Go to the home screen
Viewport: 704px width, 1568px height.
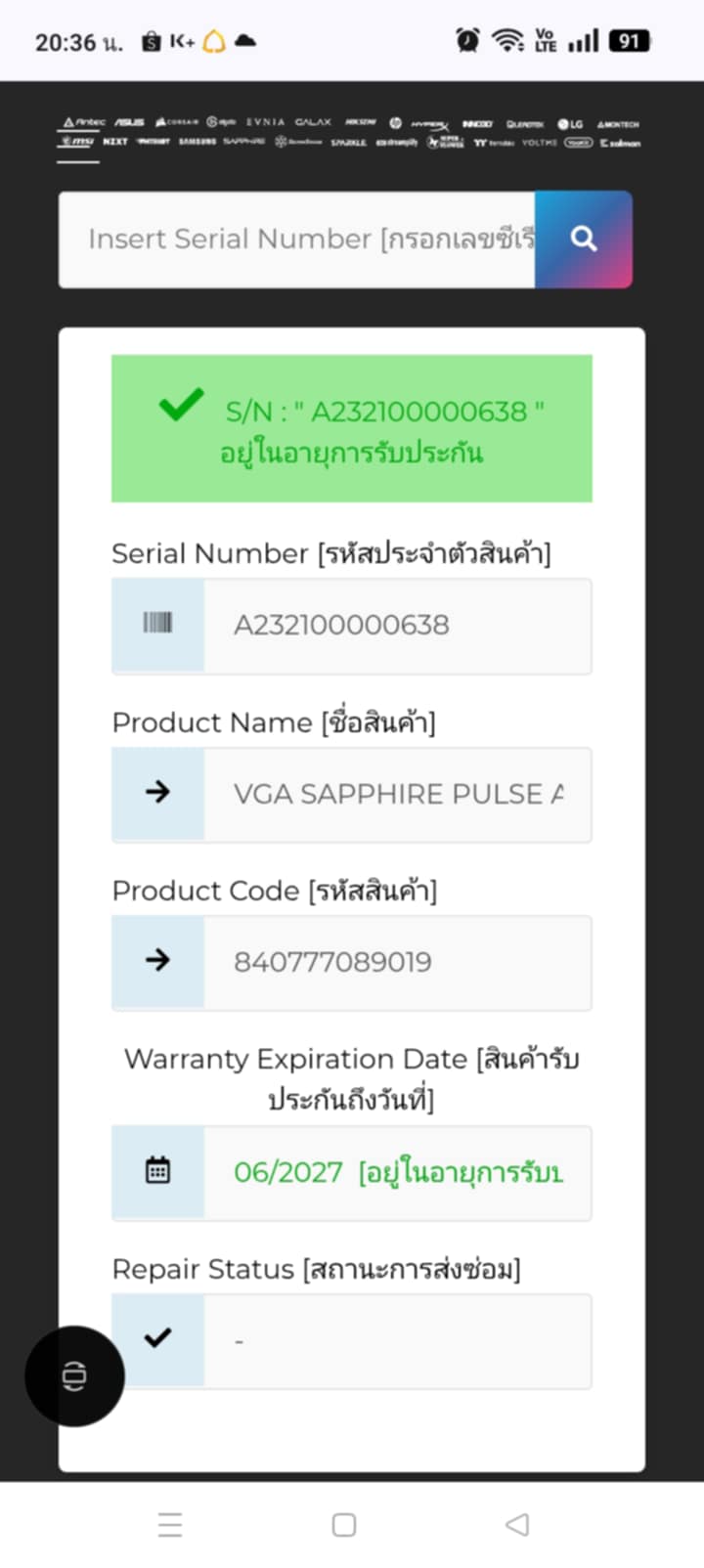344,1524
